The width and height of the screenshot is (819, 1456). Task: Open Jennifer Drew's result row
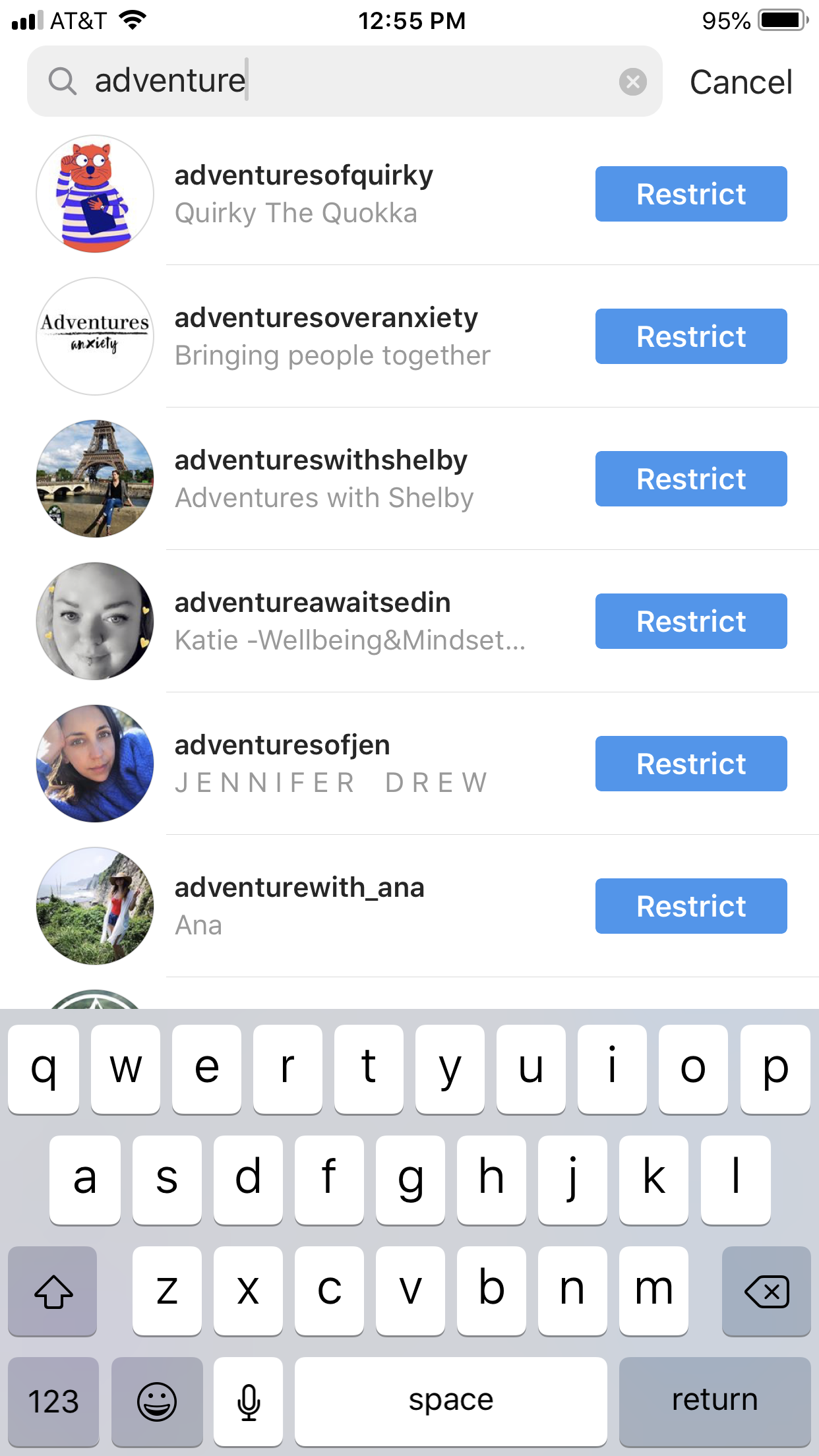pyautogui.click(x=330, y=764)
